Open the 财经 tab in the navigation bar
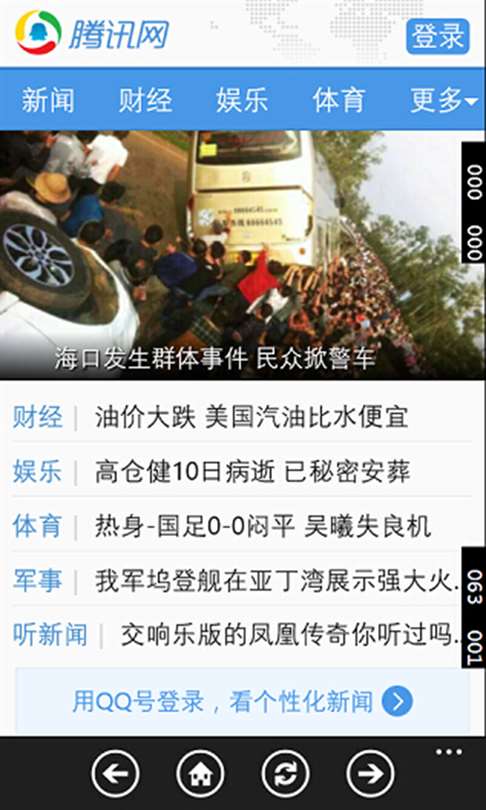This screenshot has height=810, width=486. (145, 100)
